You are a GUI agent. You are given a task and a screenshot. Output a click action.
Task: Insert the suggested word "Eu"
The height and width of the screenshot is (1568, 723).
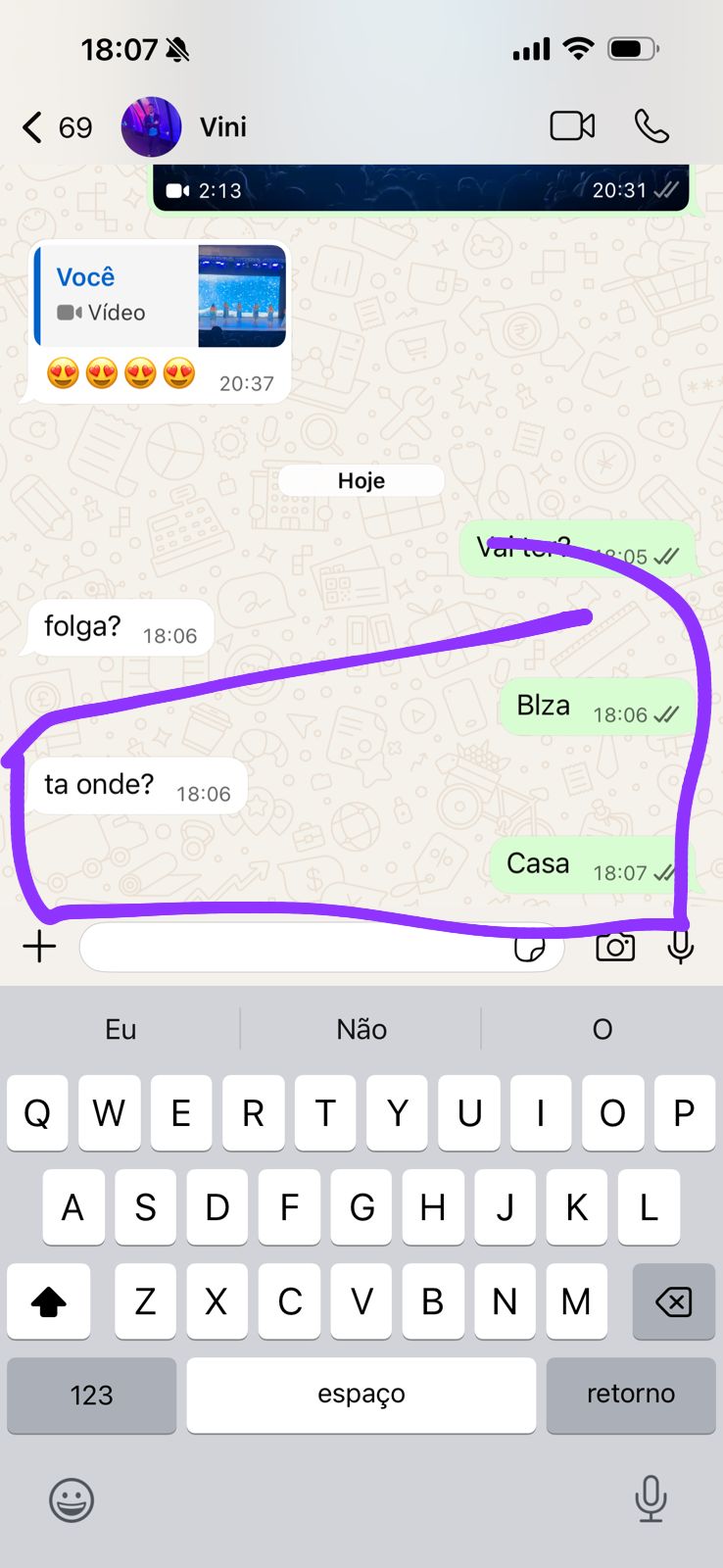[120, 1029]
